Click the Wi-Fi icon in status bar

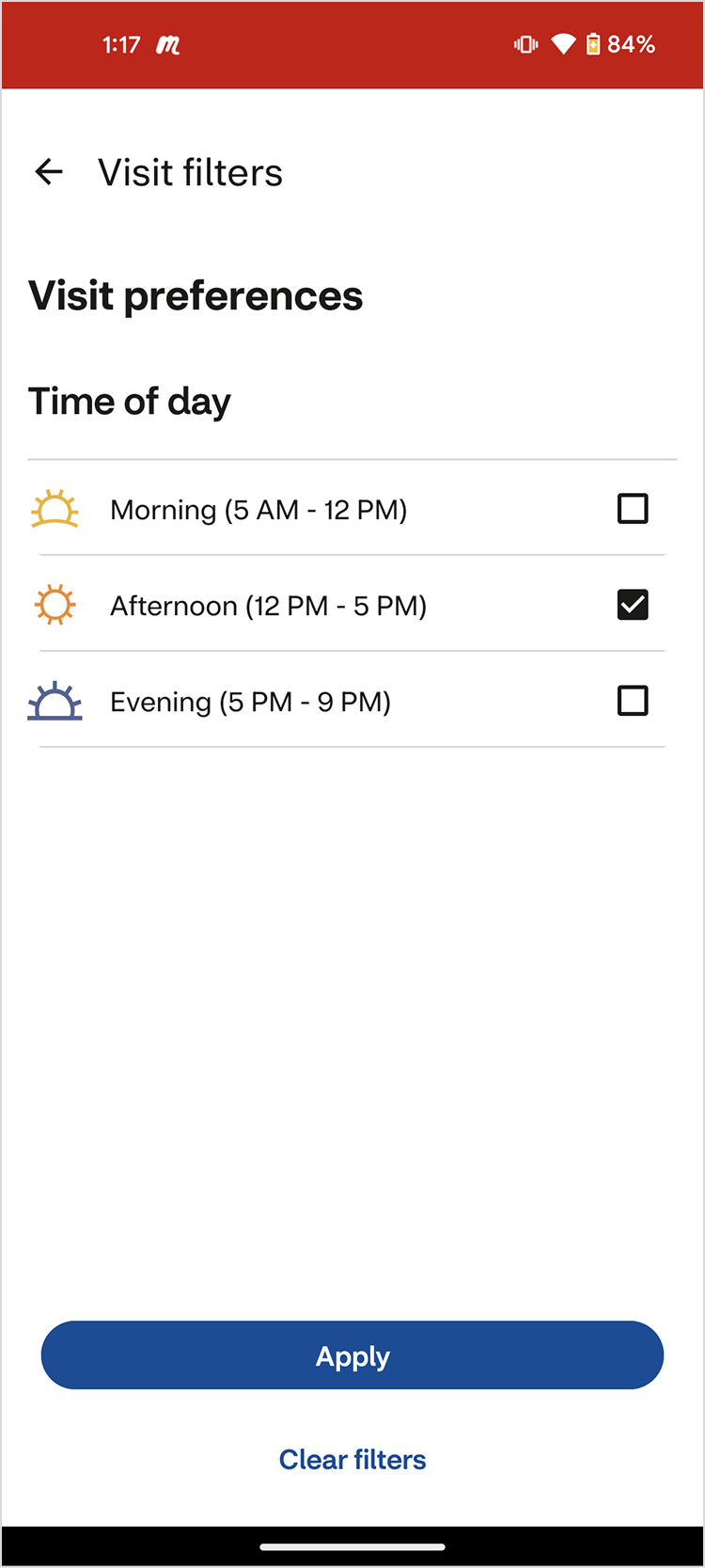click(x=562, y=43)
